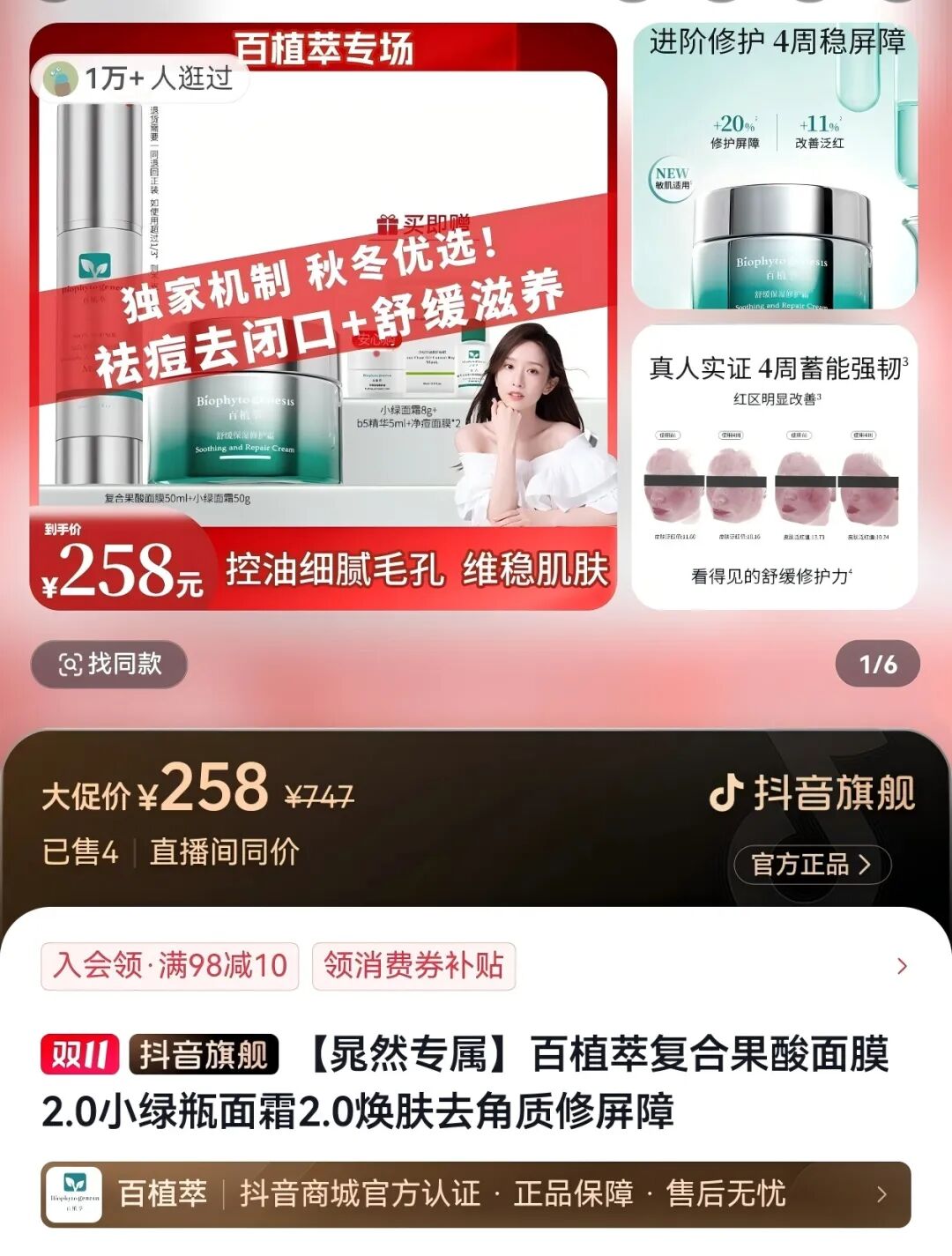Open the 百植萃 official store banner
The image size is (952, 1256).
click(475, 1194)
